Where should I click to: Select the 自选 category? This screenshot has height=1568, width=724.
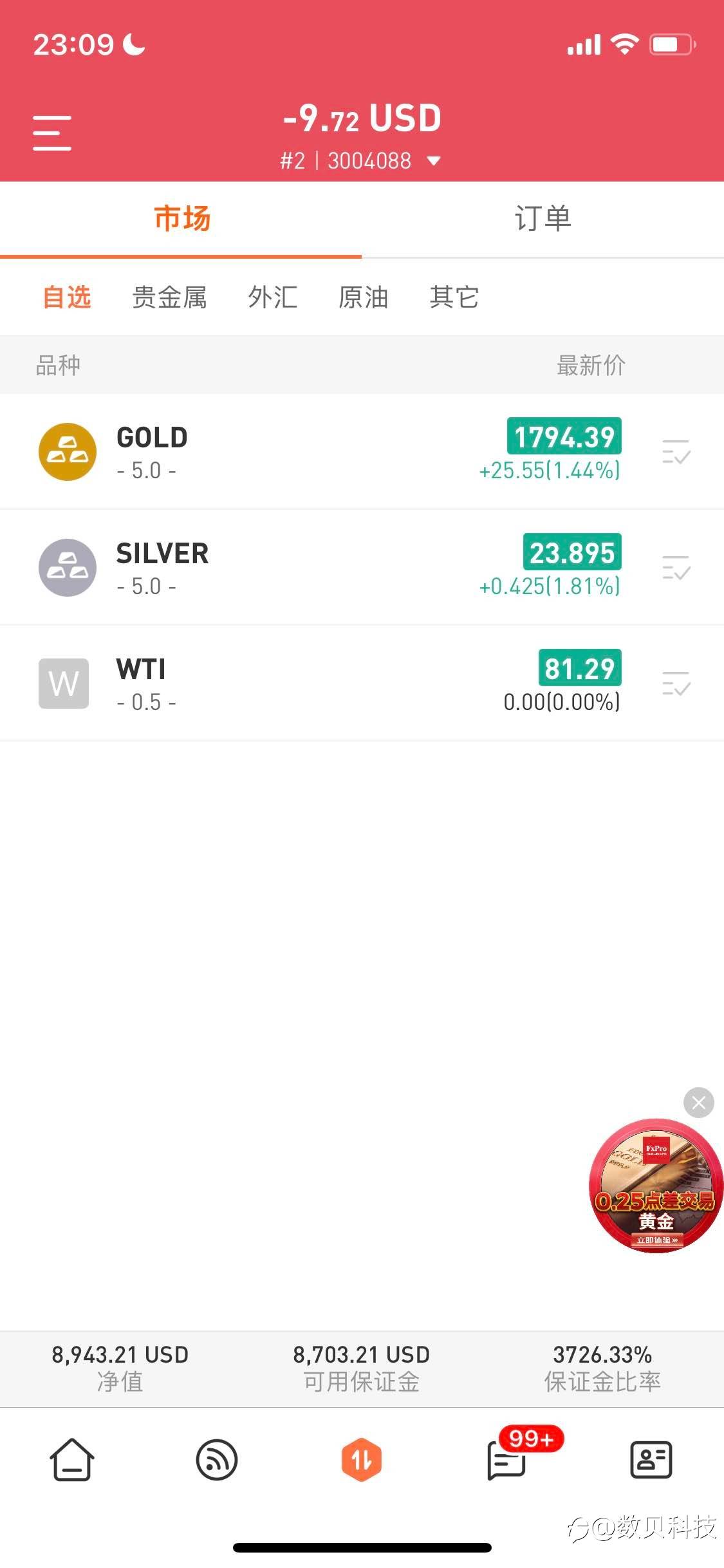click(x=67, y=297)
